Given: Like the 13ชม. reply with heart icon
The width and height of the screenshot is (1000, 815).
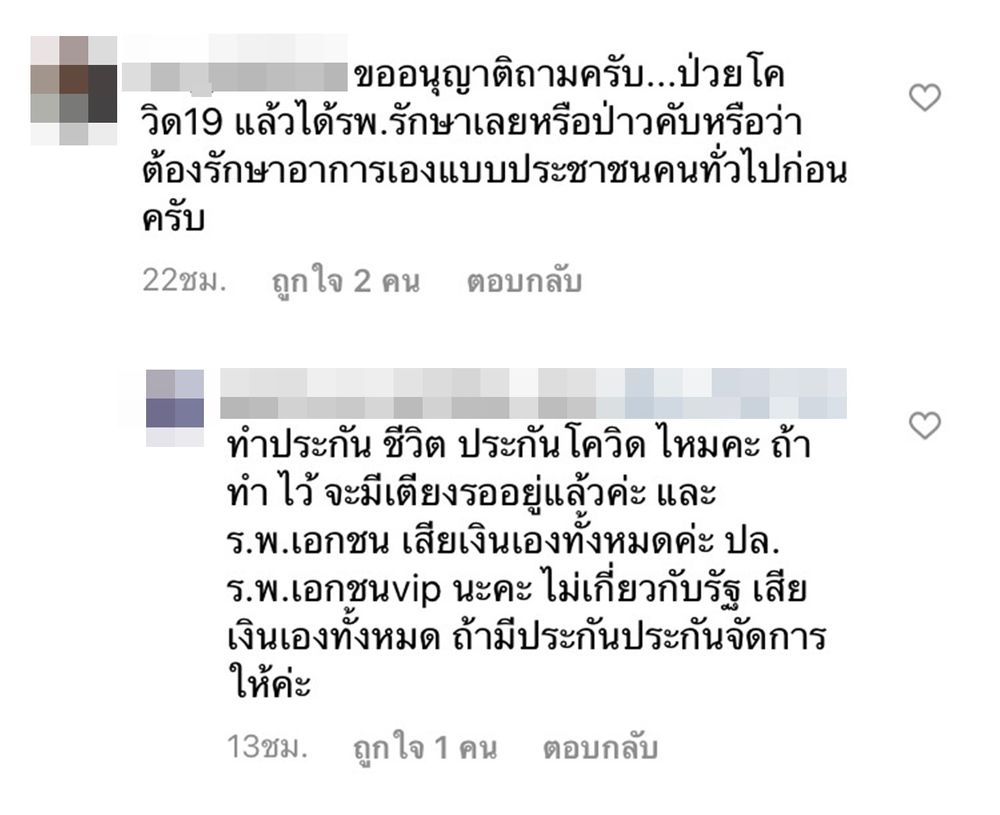Looking at the screenshot, I should pos(924,426).
